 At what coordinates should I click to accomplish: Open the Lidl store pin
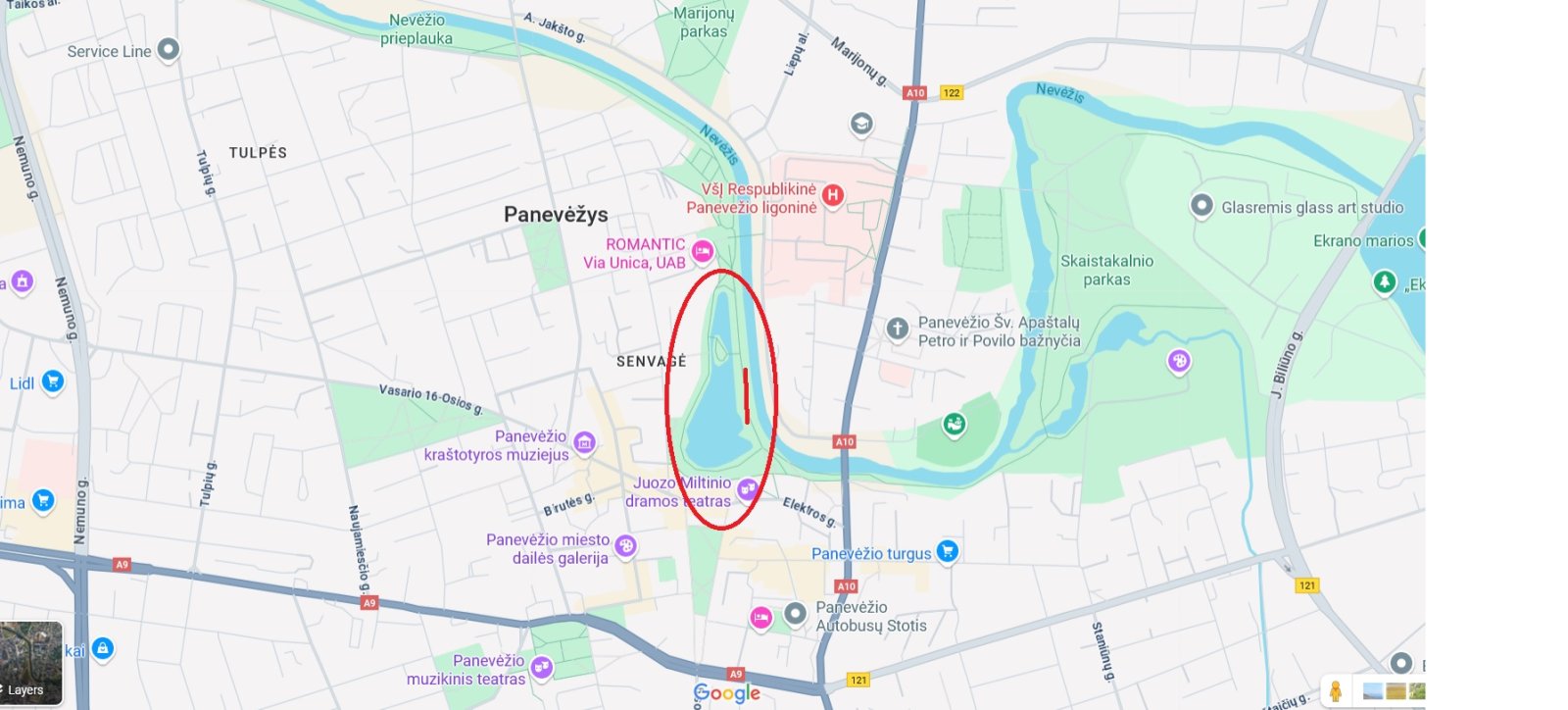[53, 380]
